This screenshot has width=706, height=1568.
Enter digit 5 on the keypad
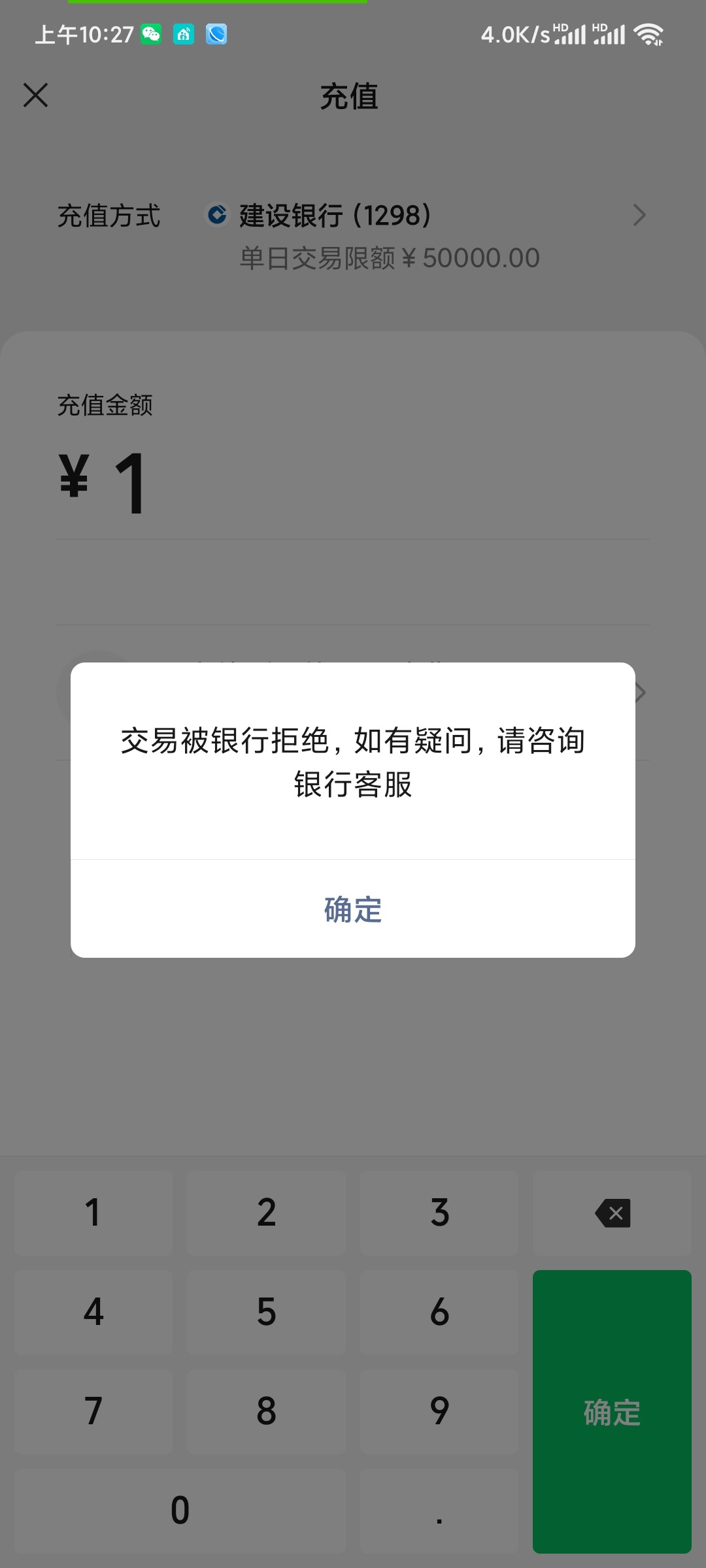tap(266, 1312)
